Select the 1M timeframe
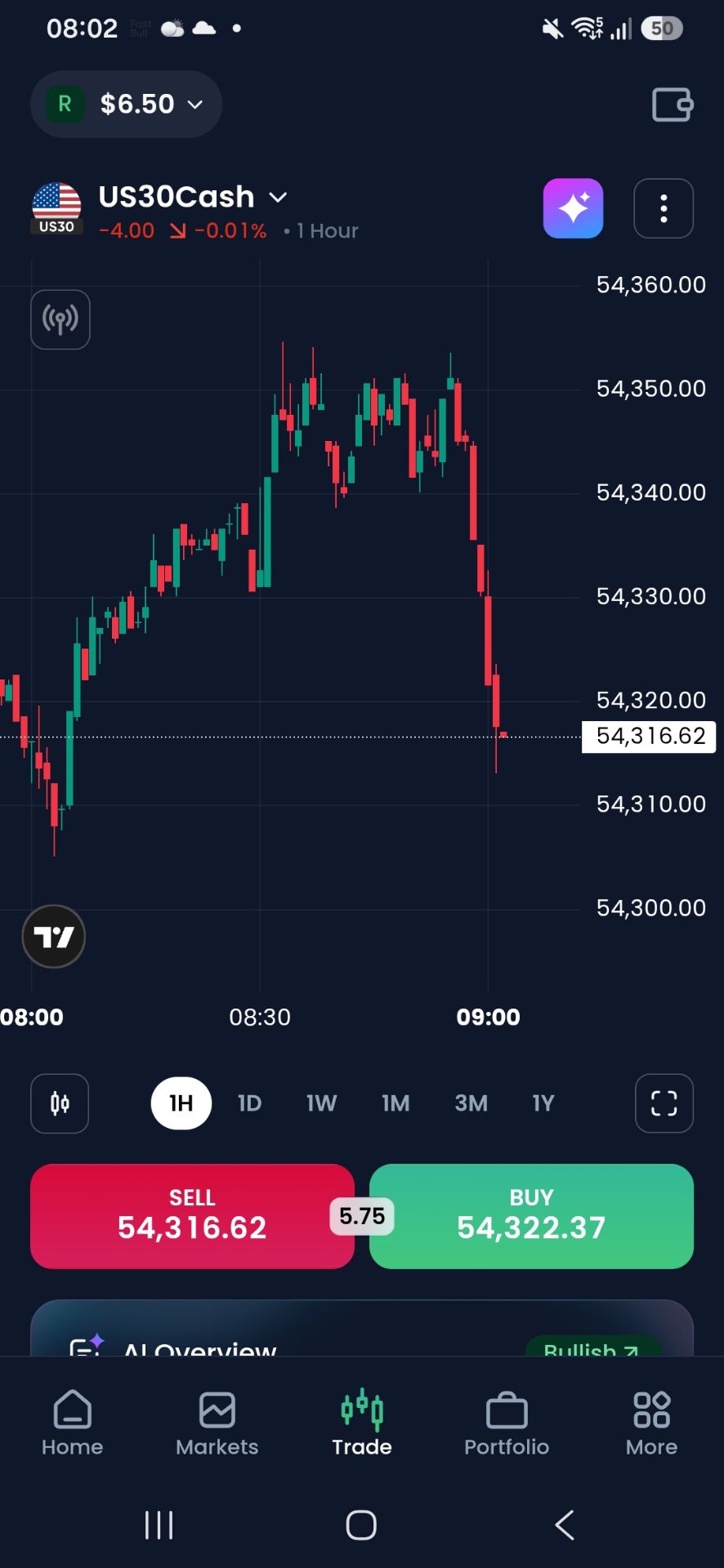The width and height of the screenshot is (724, 1568). pos(396,1103)
